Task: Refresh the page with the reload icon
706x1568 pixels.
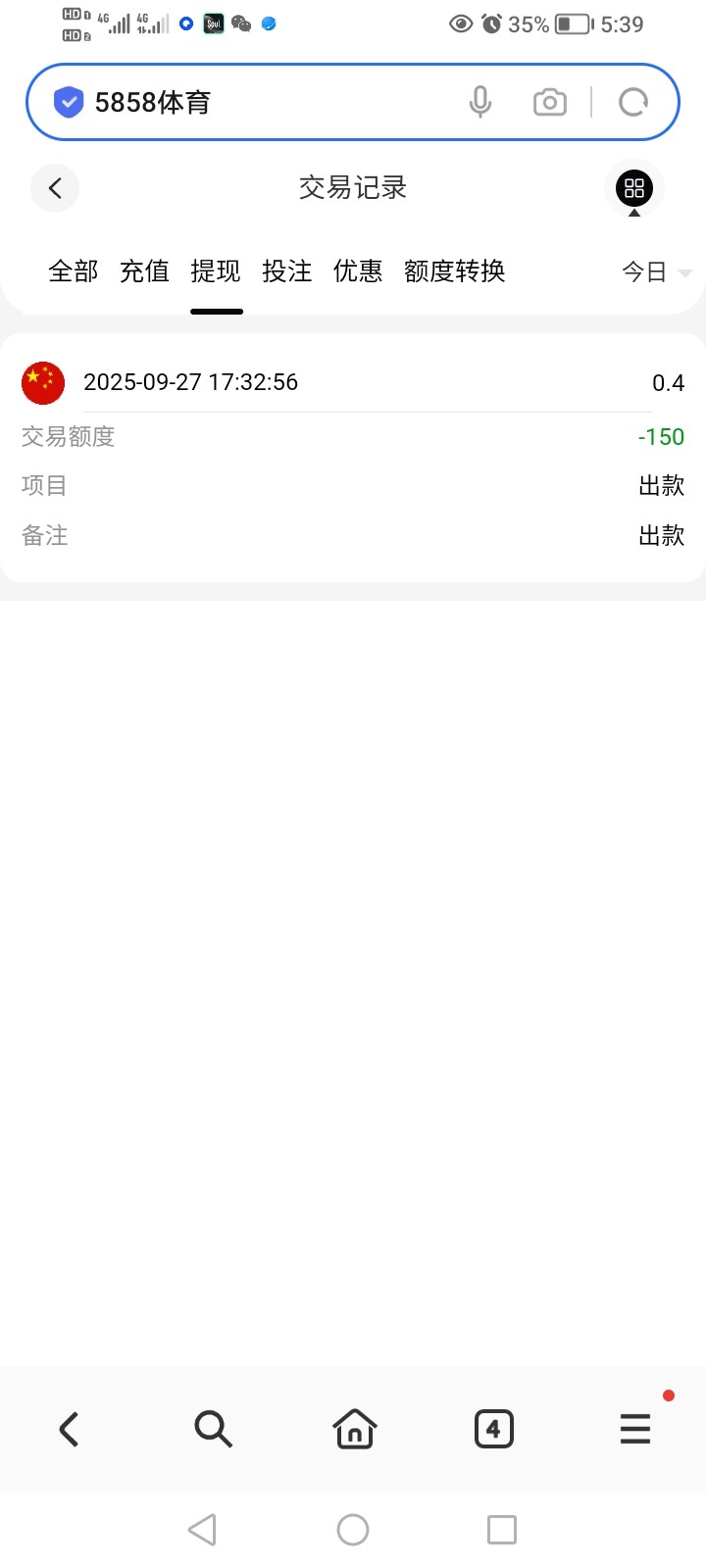Action: tap(631, 101)
